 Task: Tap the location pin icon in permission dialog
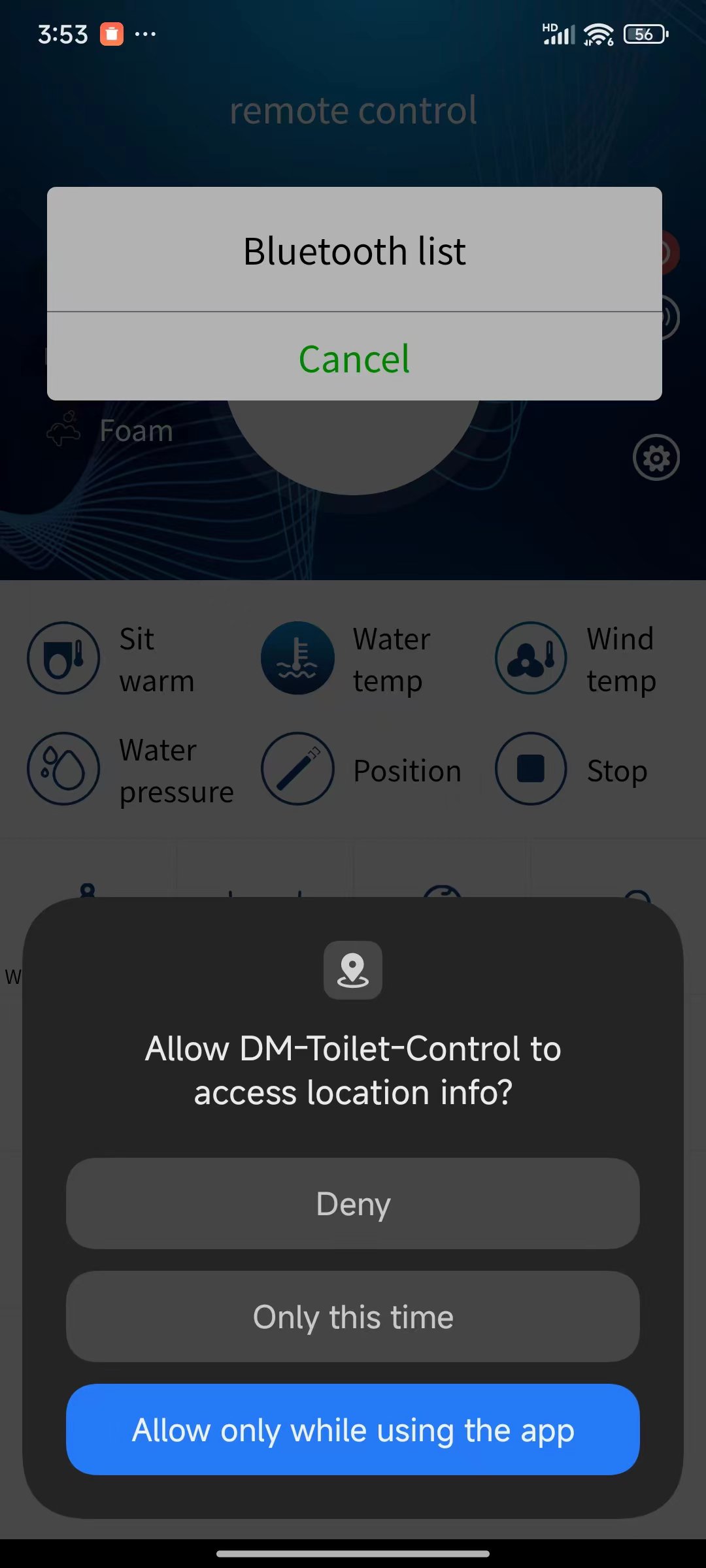point(353,972)
